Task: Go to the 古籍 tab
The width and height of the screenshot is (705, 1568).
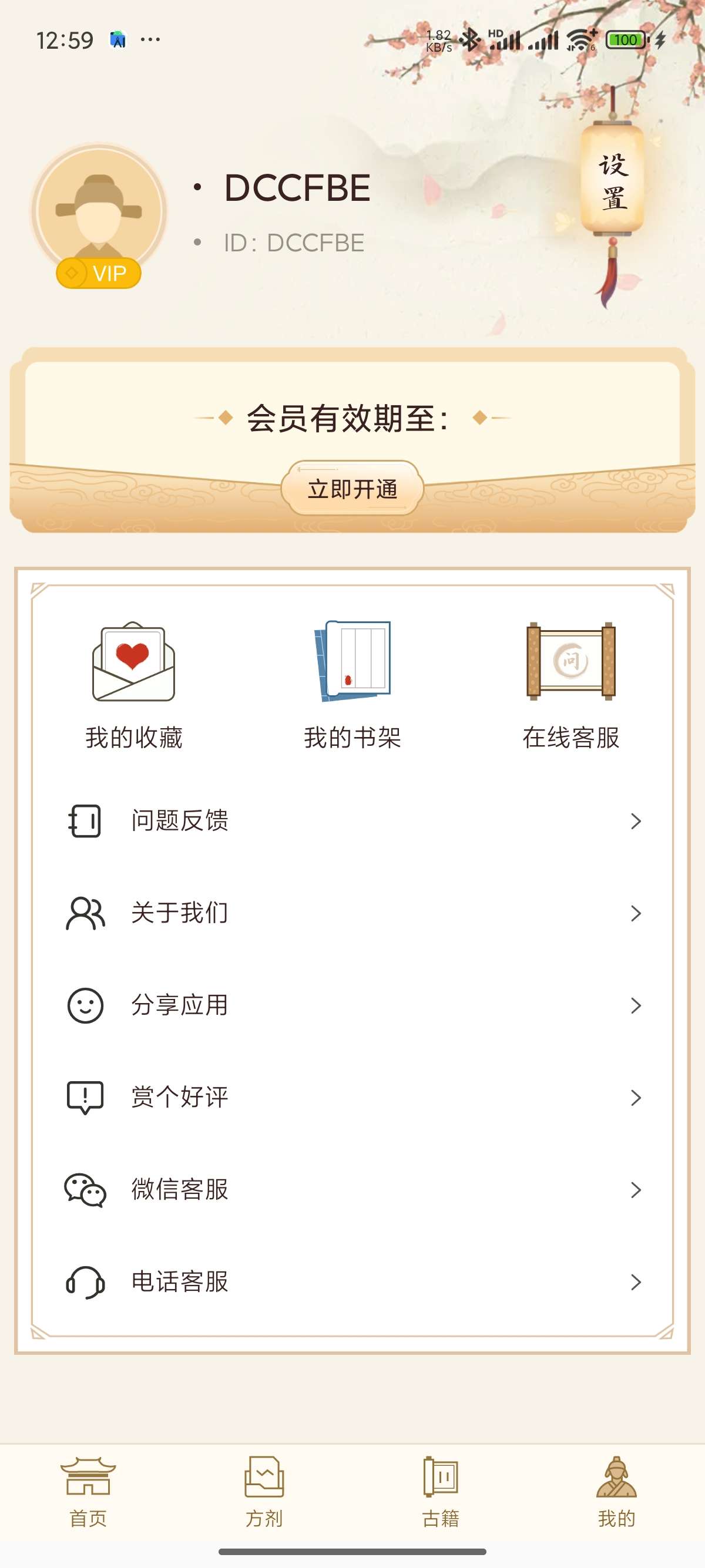Action: (441, 1492)
